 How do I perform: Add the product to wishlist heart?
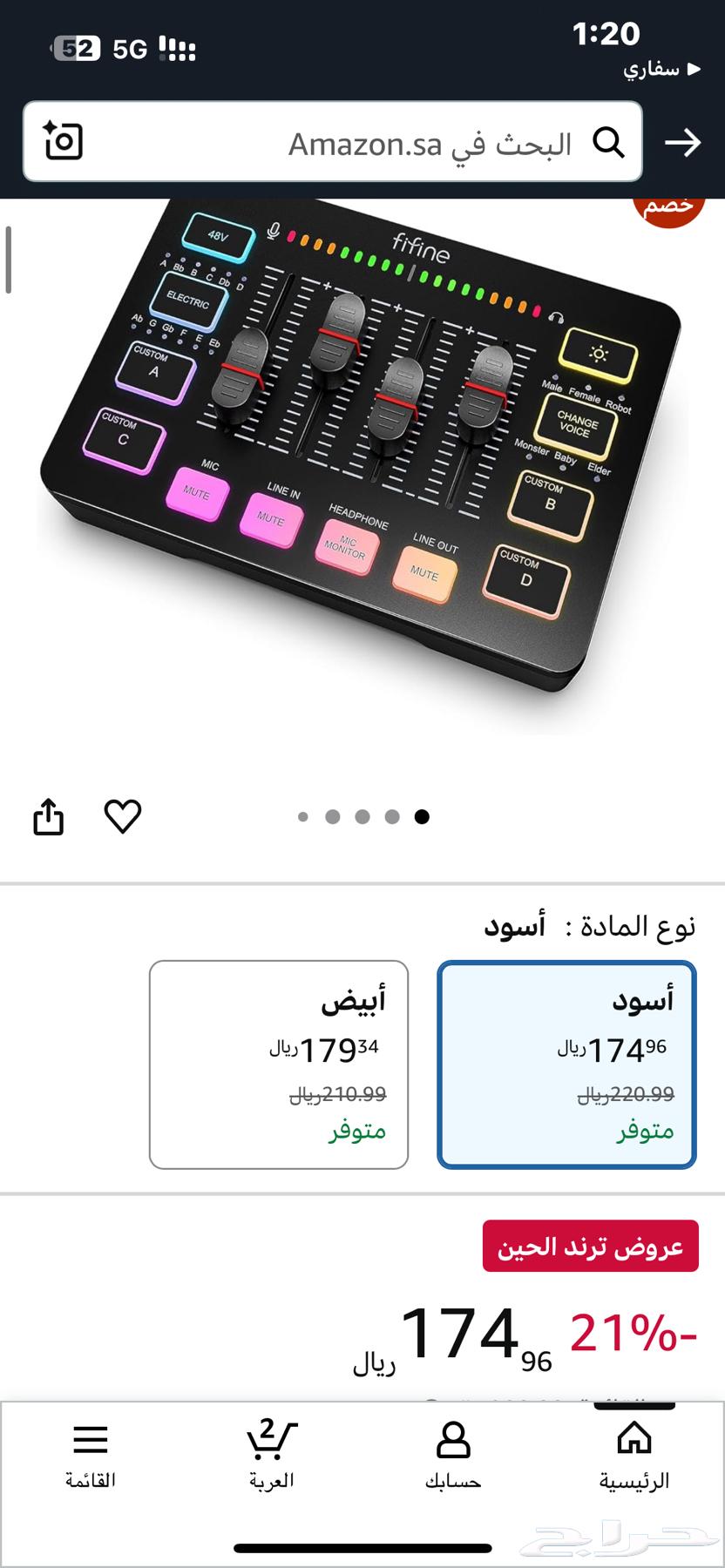click(123, 816)
